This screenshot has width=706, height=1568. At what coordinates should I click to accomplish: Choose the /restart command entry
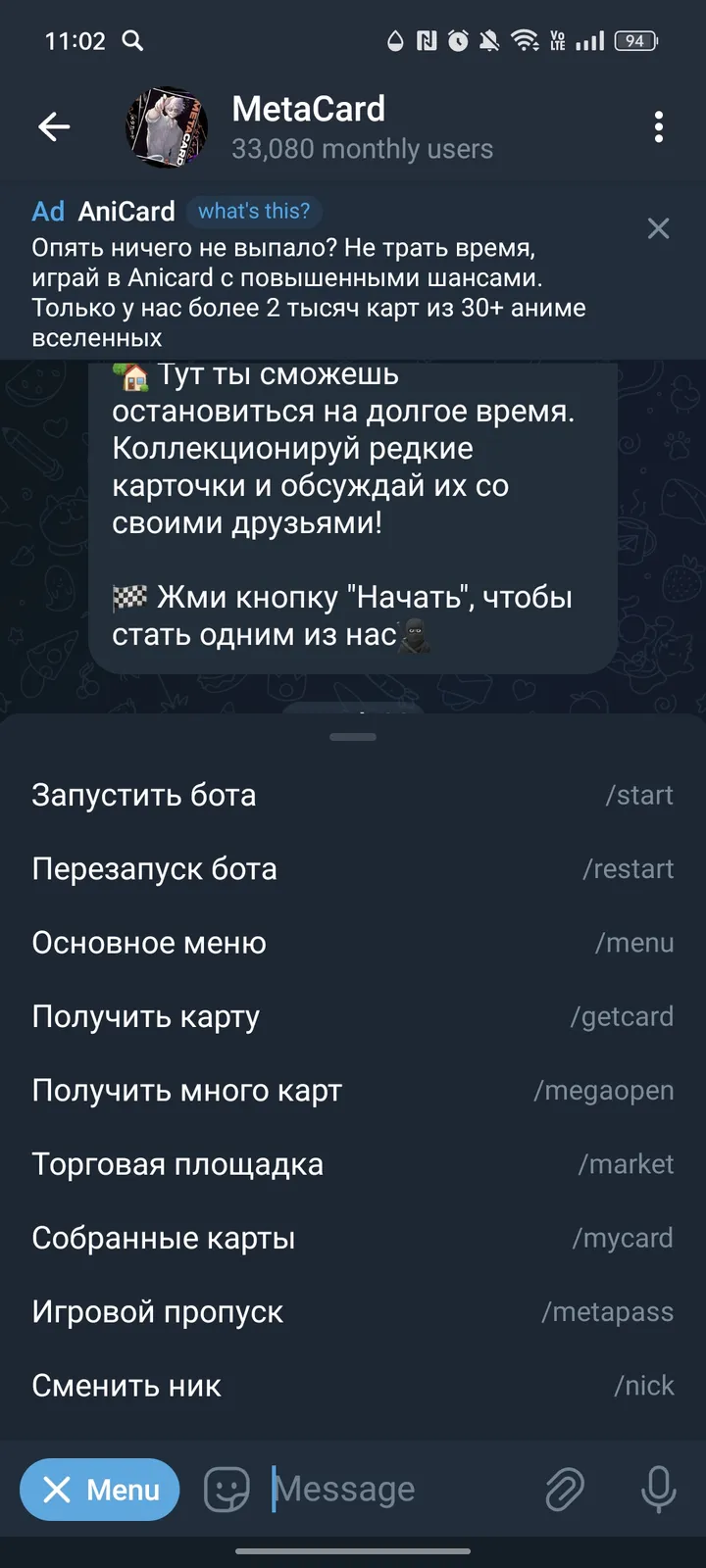353,868
